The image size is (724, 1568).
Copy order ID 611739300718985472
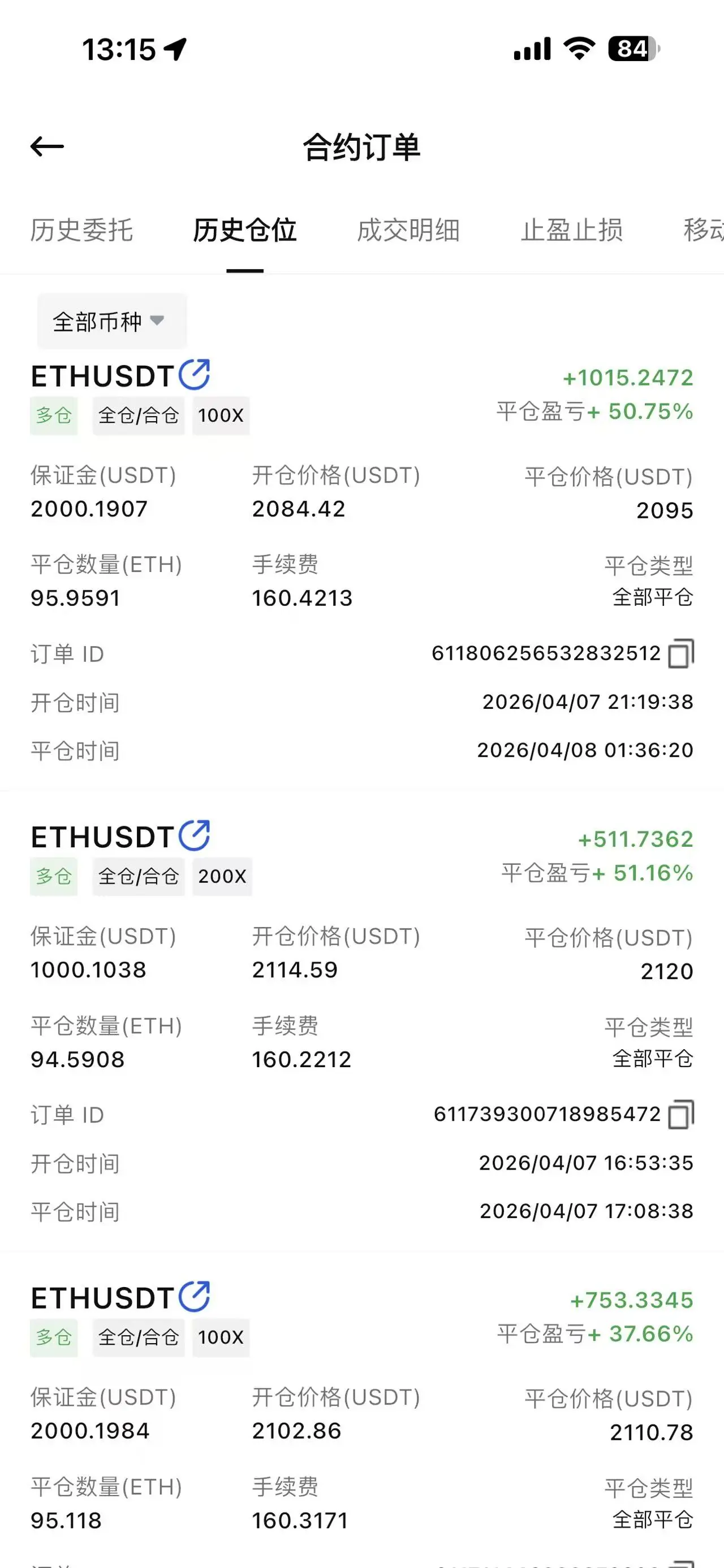681,1115
